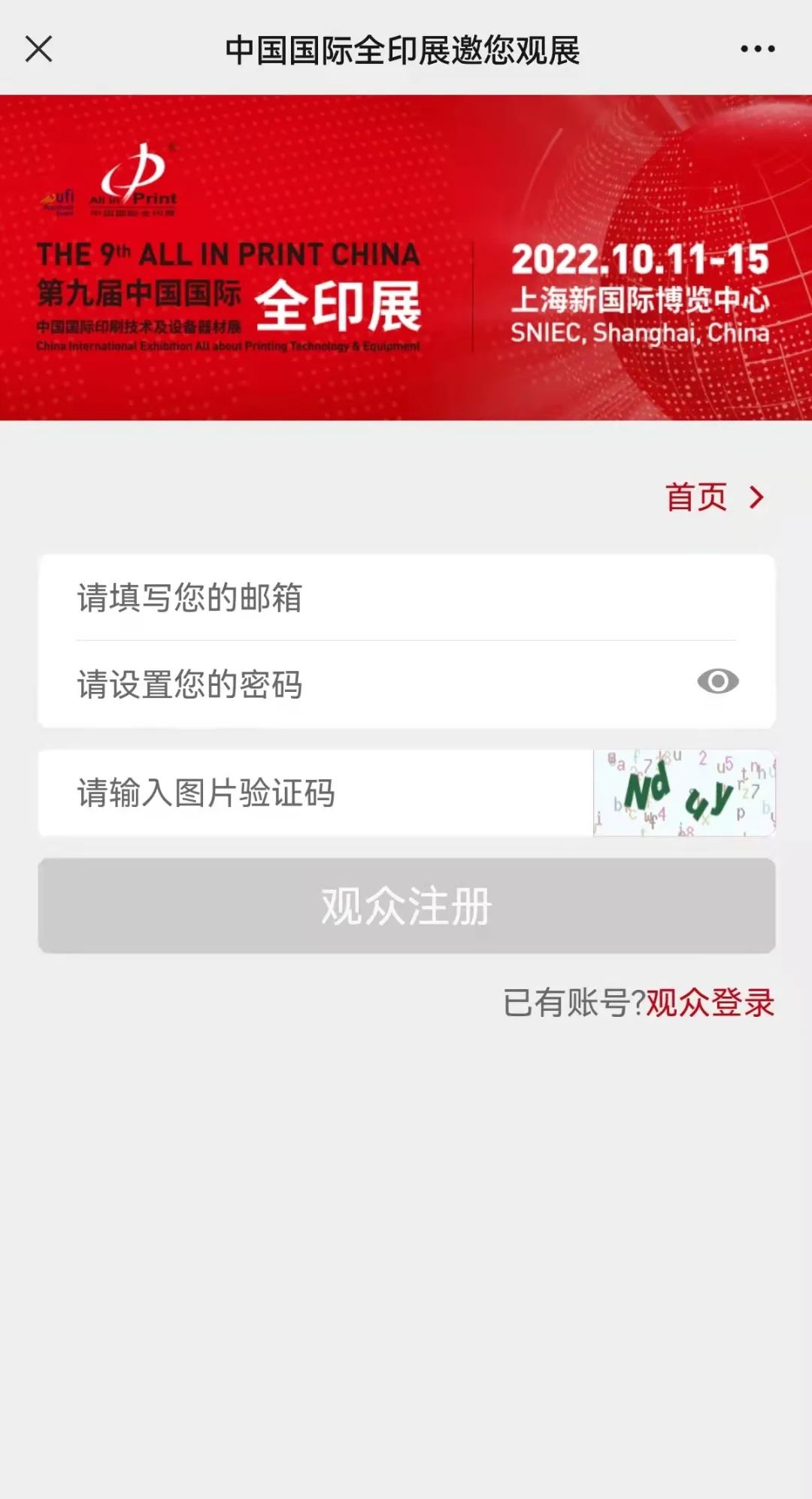This screenshot has width=812, height=1499.
Task: Toggle password visibility eye icon
Action: click(717, 681)
